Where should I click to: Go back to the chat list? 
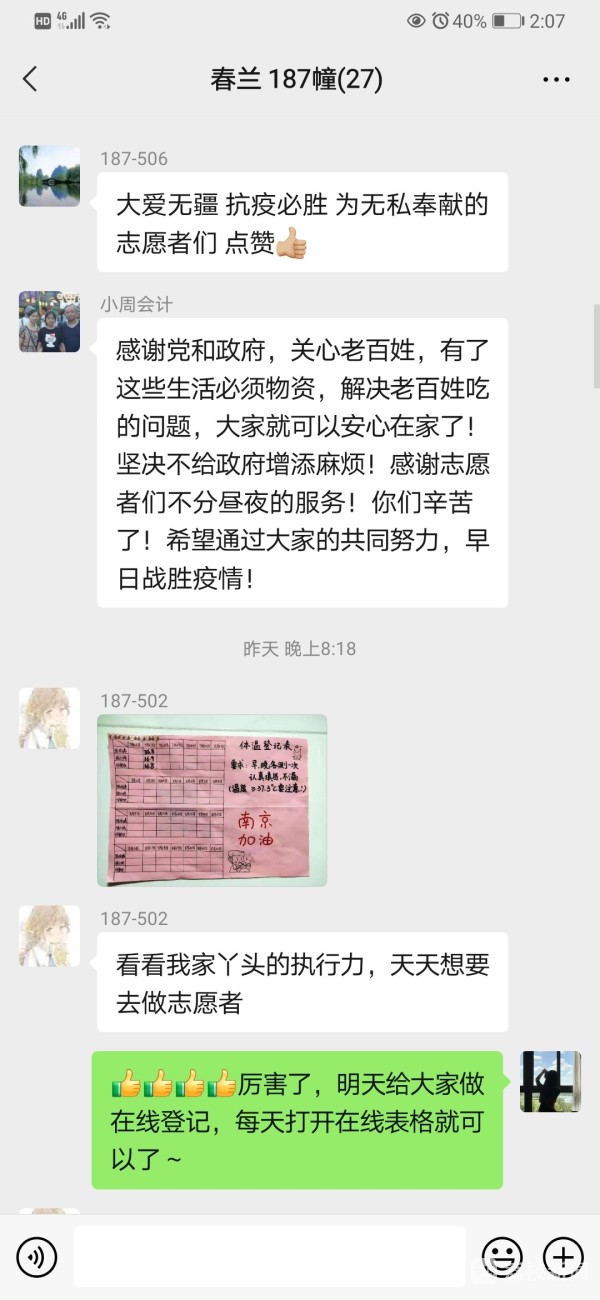[30, 79]
